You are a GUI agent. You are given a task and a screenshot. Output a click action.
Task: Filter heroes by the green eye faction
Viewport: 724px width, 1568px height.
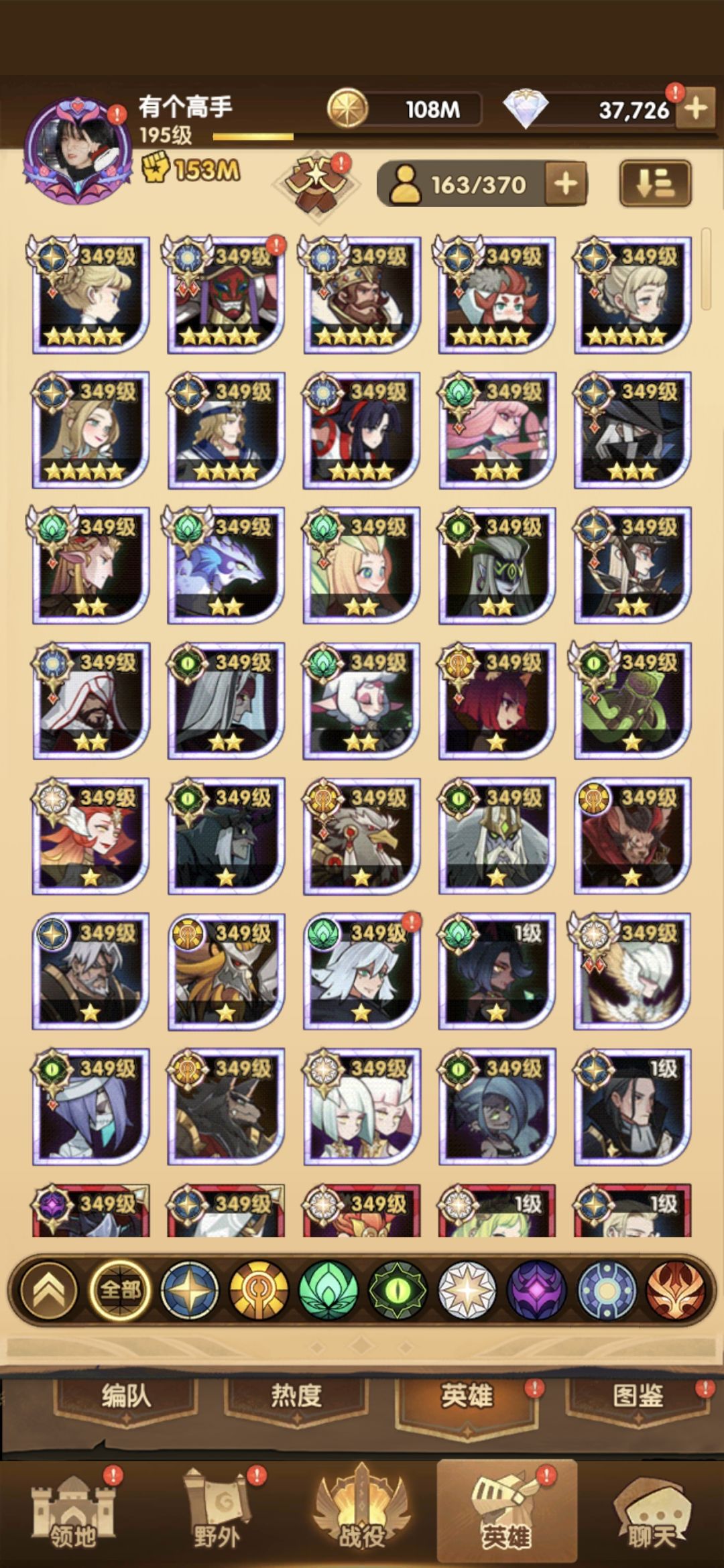[x=398, y=1289]
